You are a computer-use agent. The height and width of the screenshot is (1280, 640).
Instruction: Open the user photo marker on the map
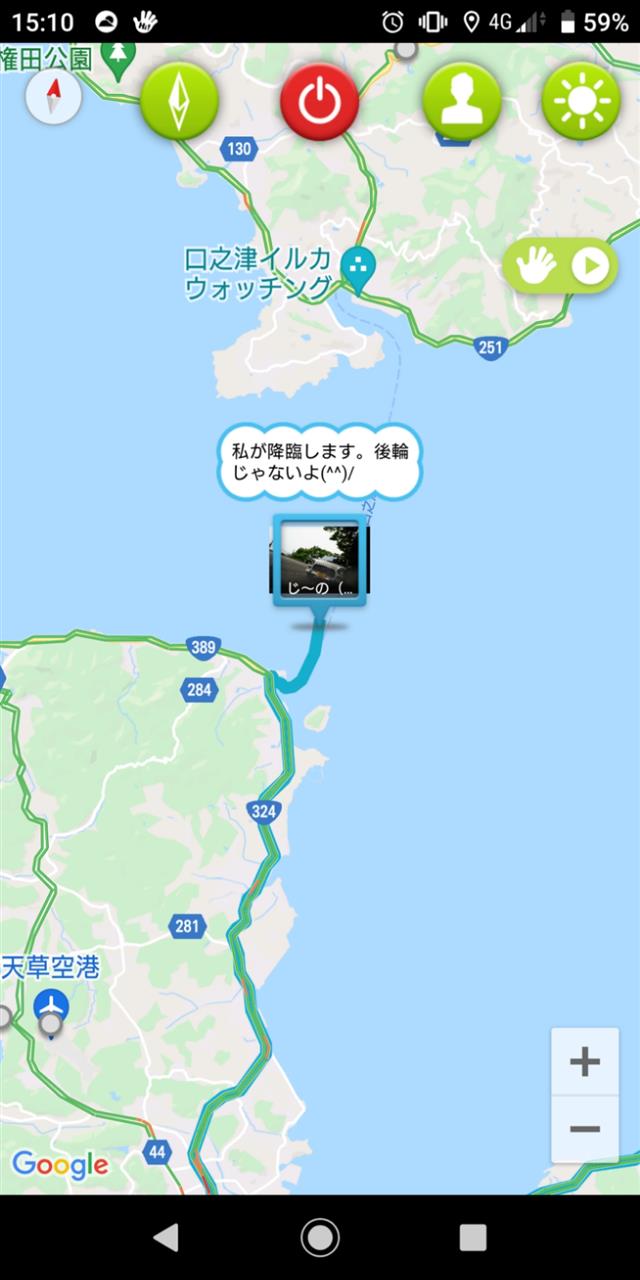[319, 560]
